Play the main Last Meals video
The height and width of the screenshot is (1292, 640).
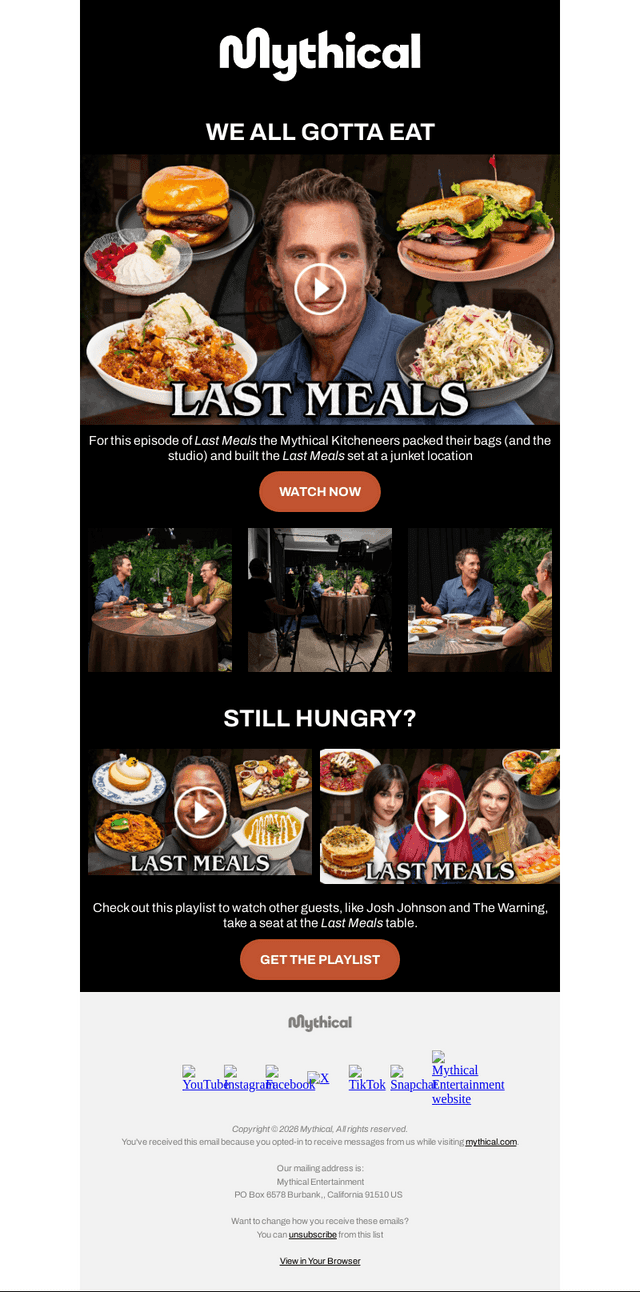(x=320, y=289)
